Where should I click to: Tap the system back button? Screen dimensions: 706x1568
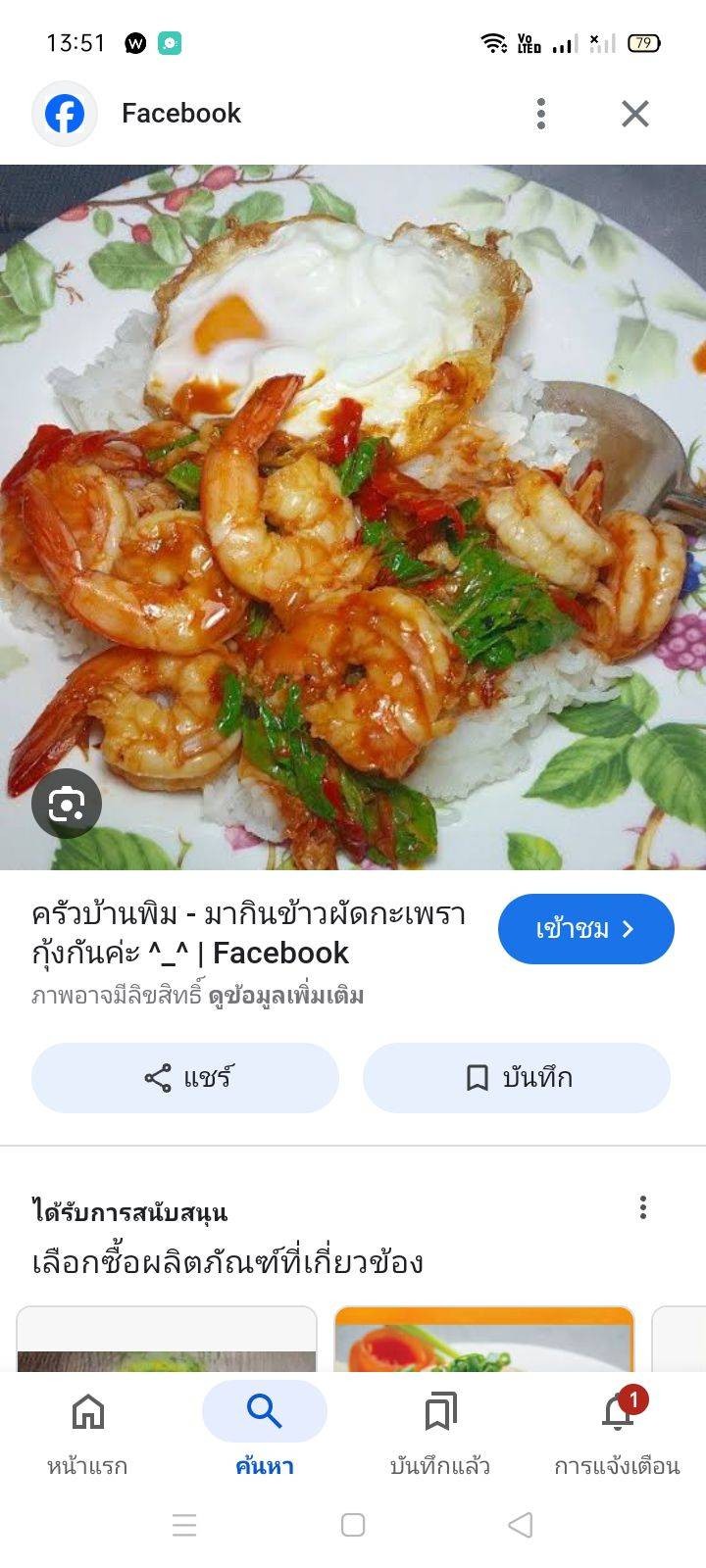point(521,1525)
